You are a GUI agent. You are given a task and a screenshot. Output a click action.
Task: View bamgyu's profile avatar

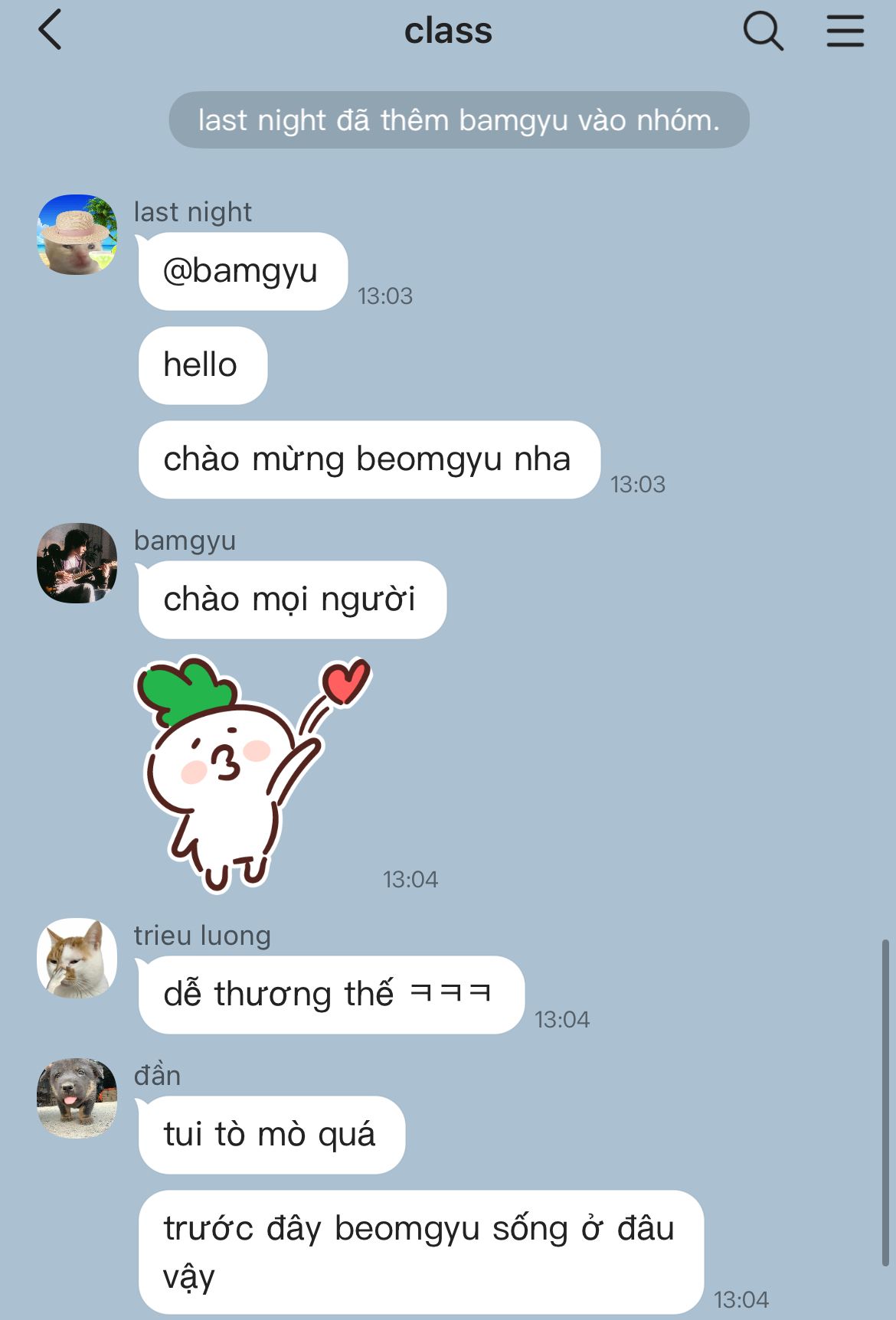77,563
